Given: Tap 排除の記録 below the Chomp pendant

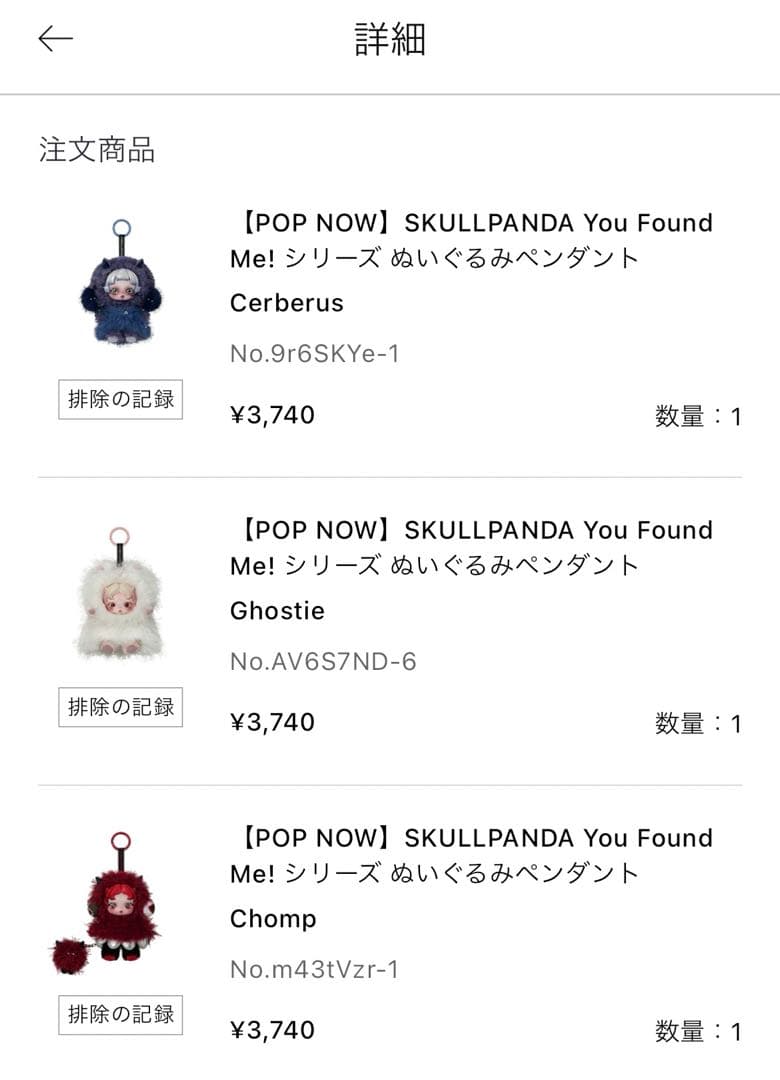Looking at the screenshot, I should (120, 1014).
